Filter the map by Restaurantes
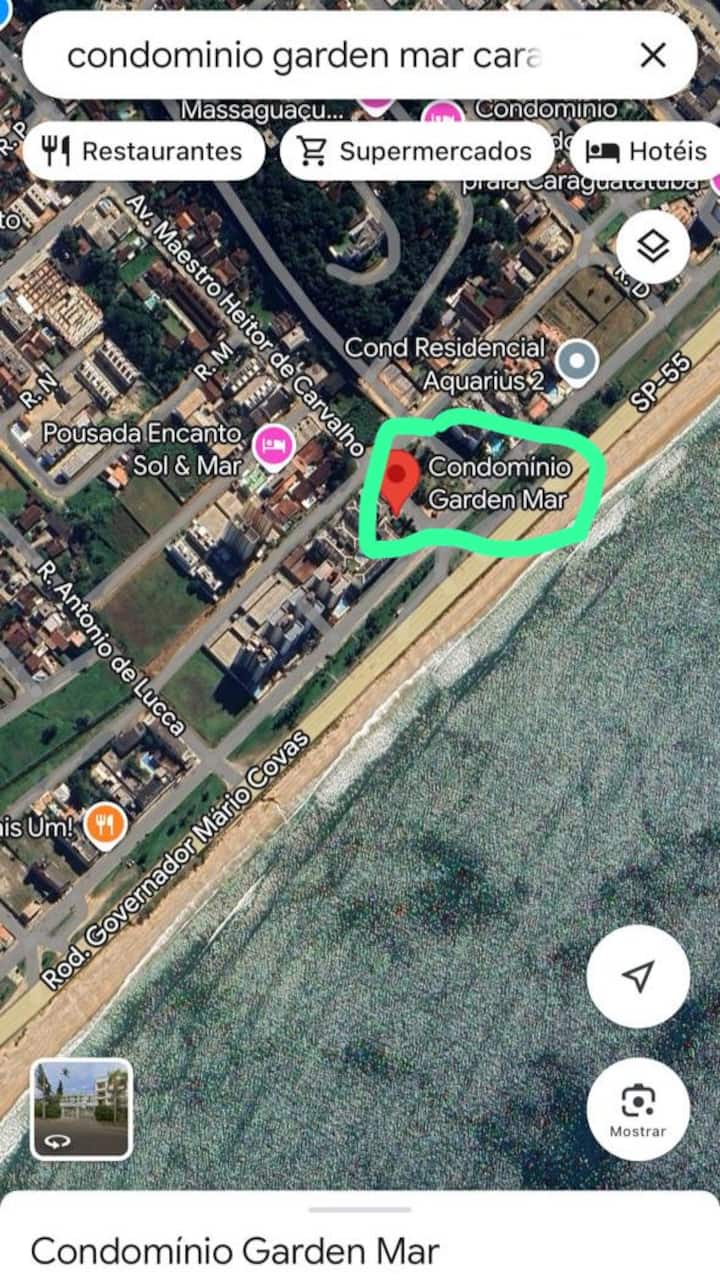This screenshot has height=1280, width=720. [x=142, y=151]
